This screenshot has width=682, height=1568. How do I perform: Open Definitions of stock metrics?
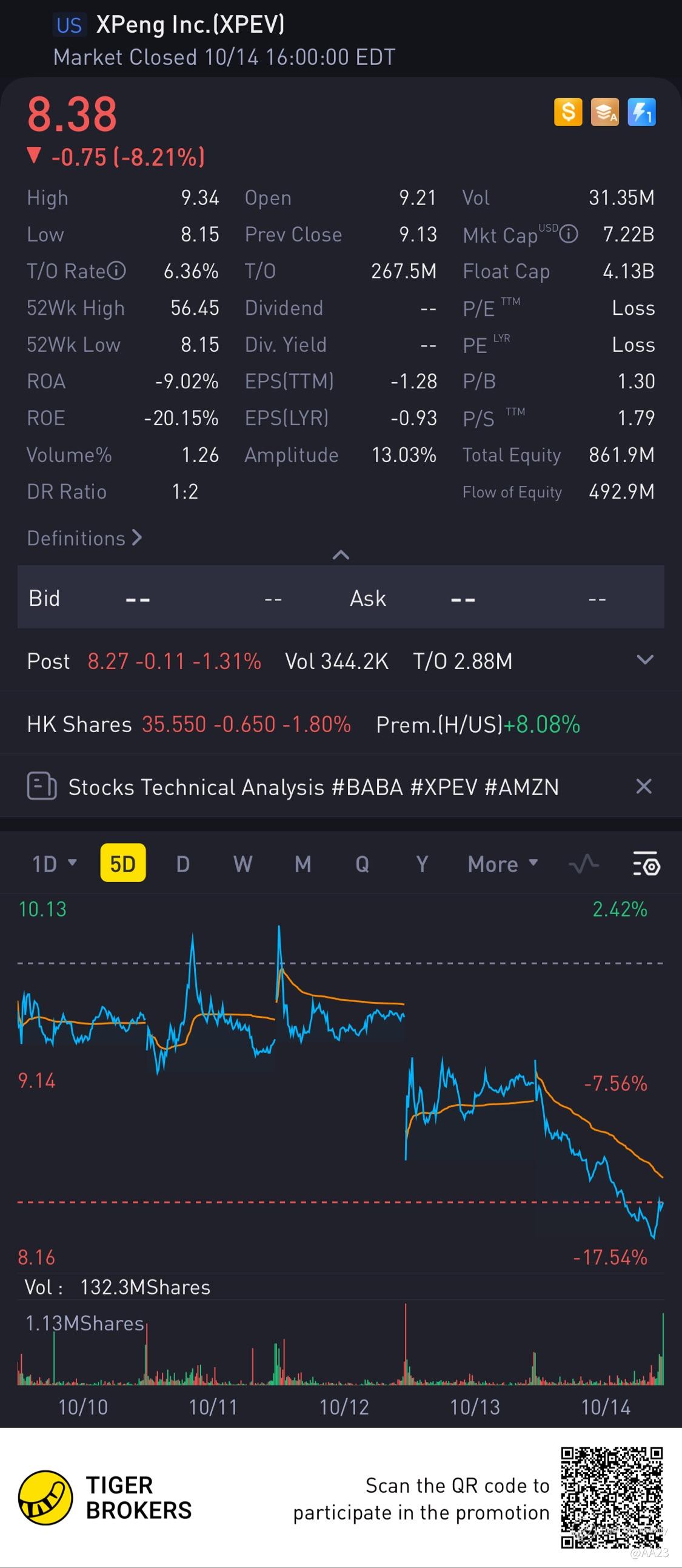[x=84, y=538]
